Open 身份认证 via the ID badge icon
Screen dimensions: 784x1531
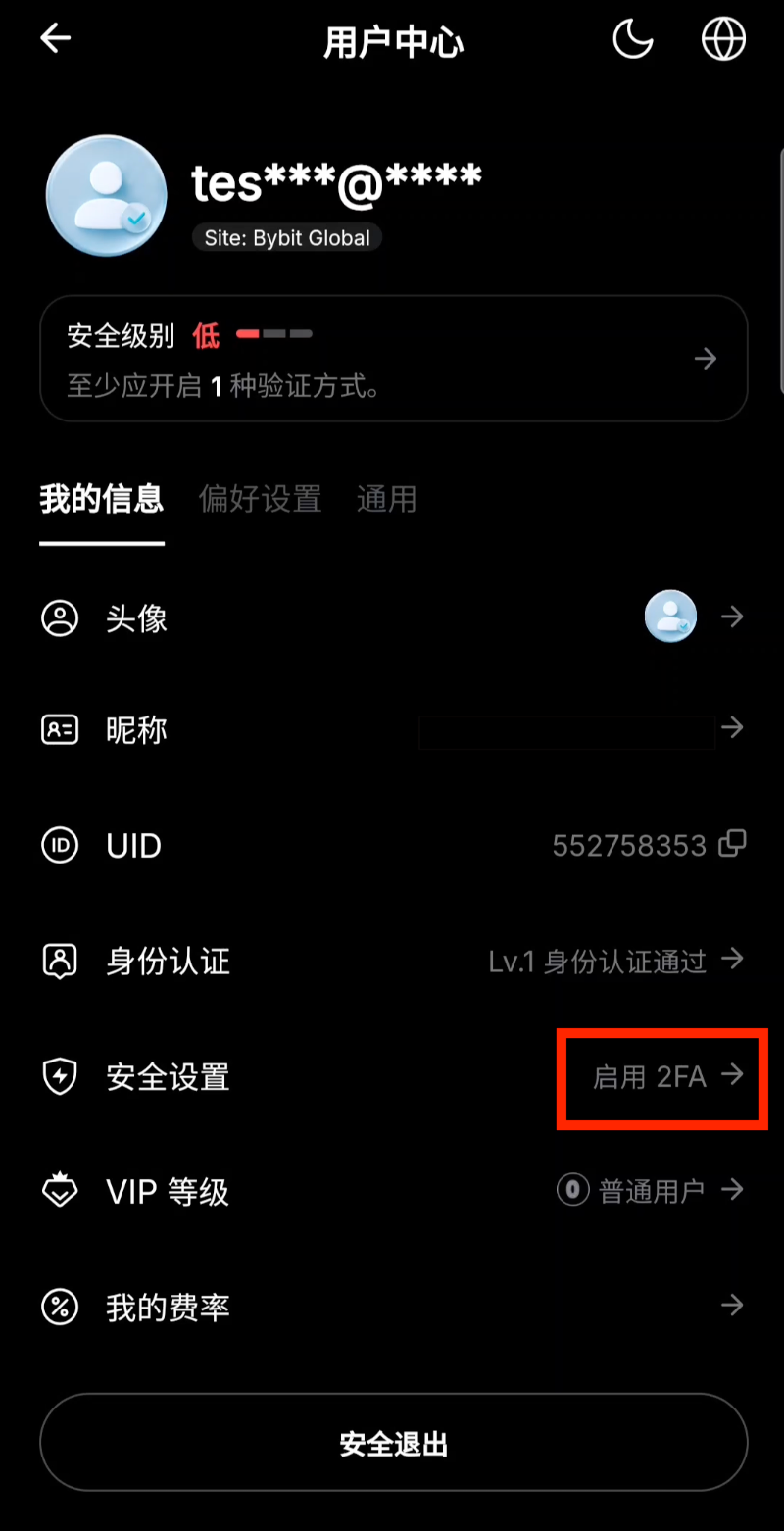(x=60, y=962)
